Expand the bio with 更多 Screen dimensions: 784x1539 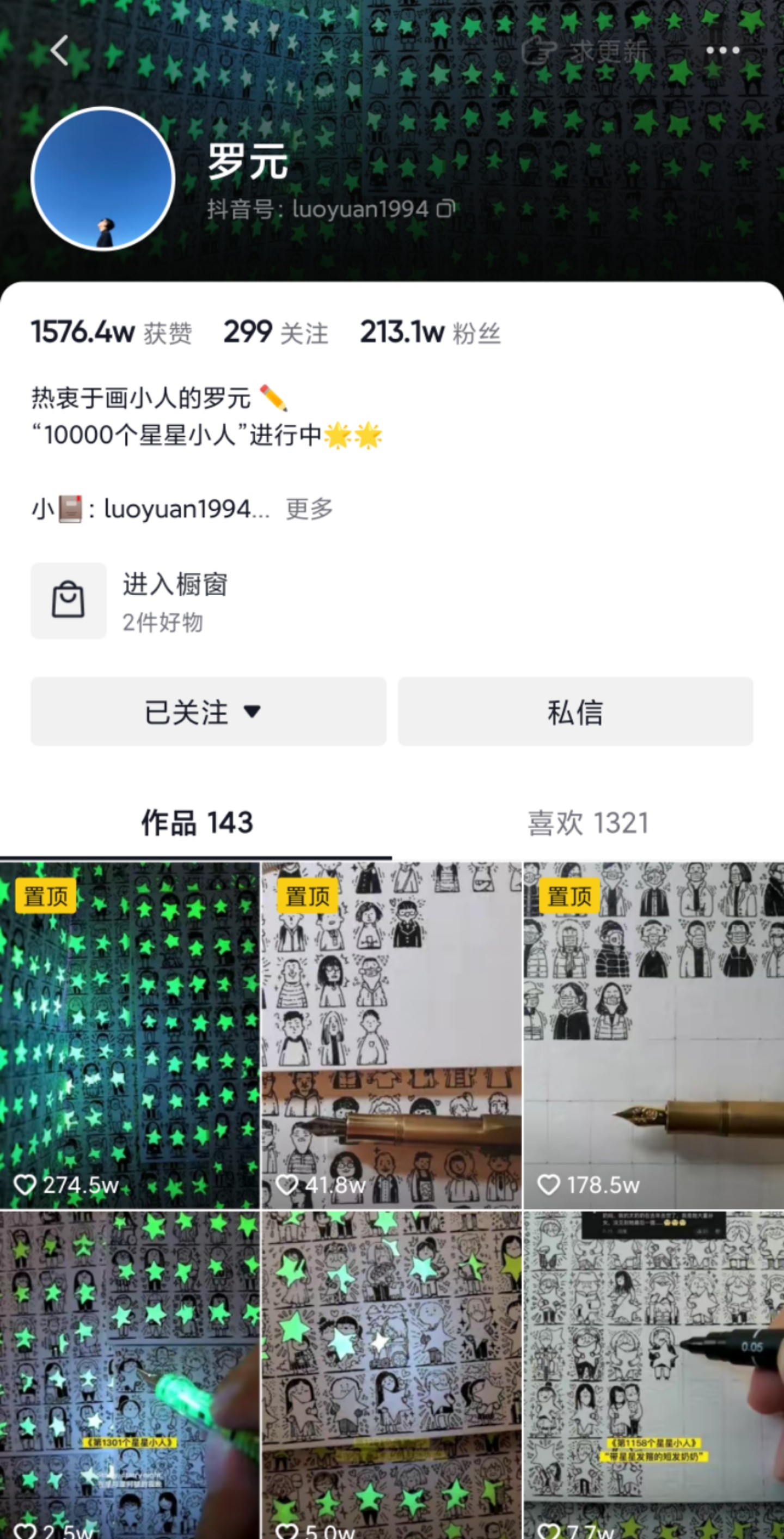309,509
